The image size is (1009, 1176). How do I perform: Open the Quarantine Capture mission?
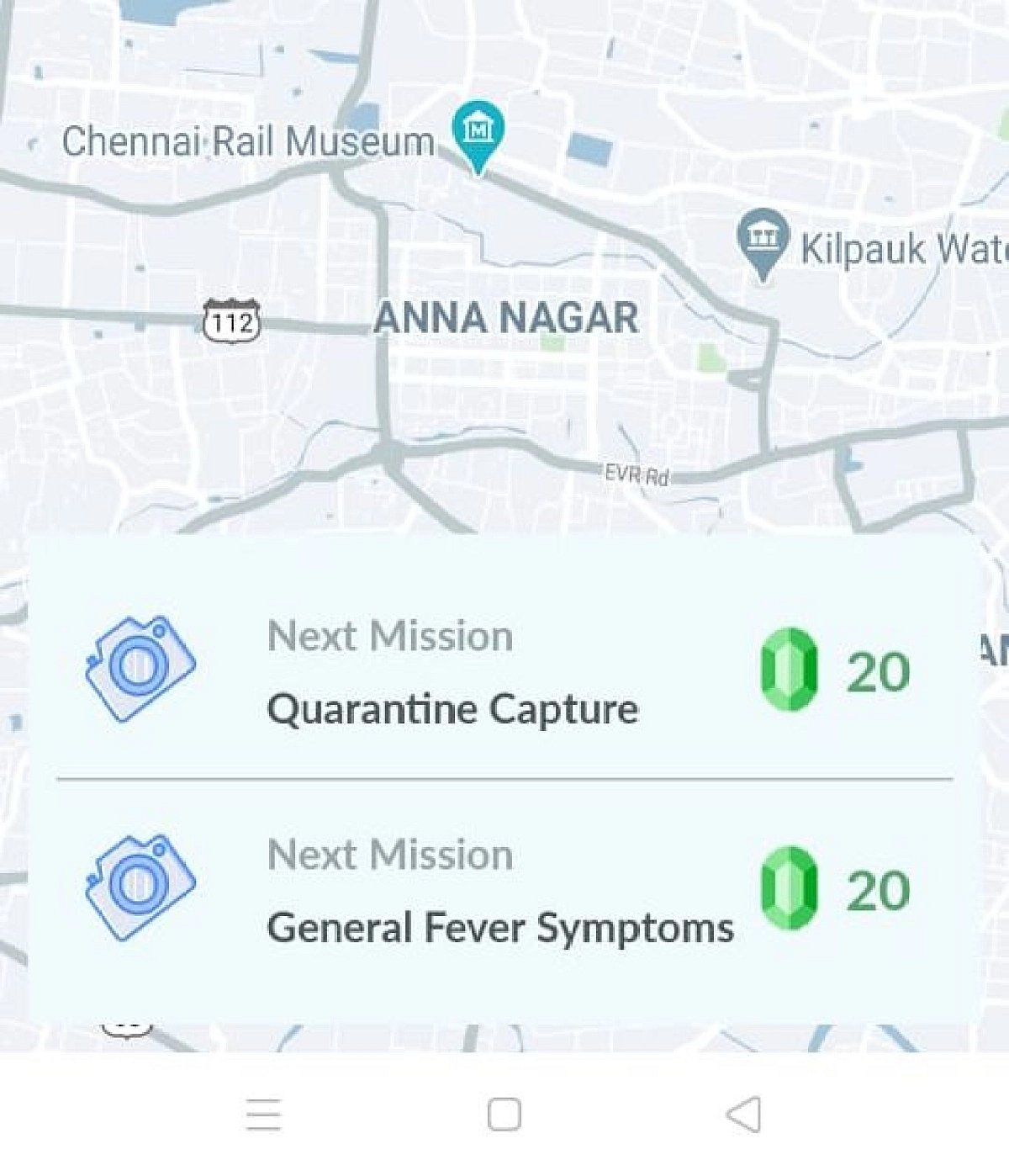pyautogui.click(x=452, y=671)
